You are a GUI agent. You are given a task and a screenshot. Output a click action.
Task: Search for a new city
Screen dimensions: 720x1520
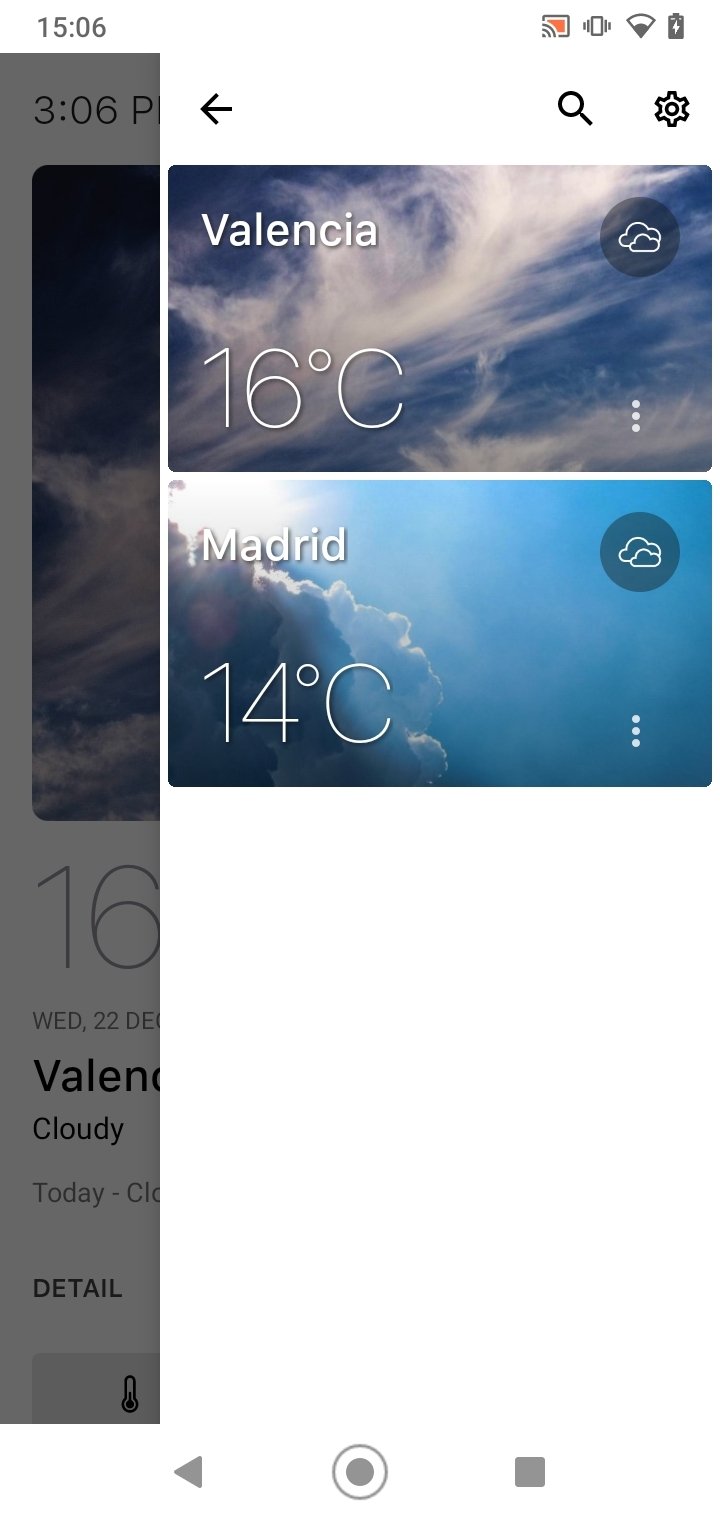tap(575, 109)
